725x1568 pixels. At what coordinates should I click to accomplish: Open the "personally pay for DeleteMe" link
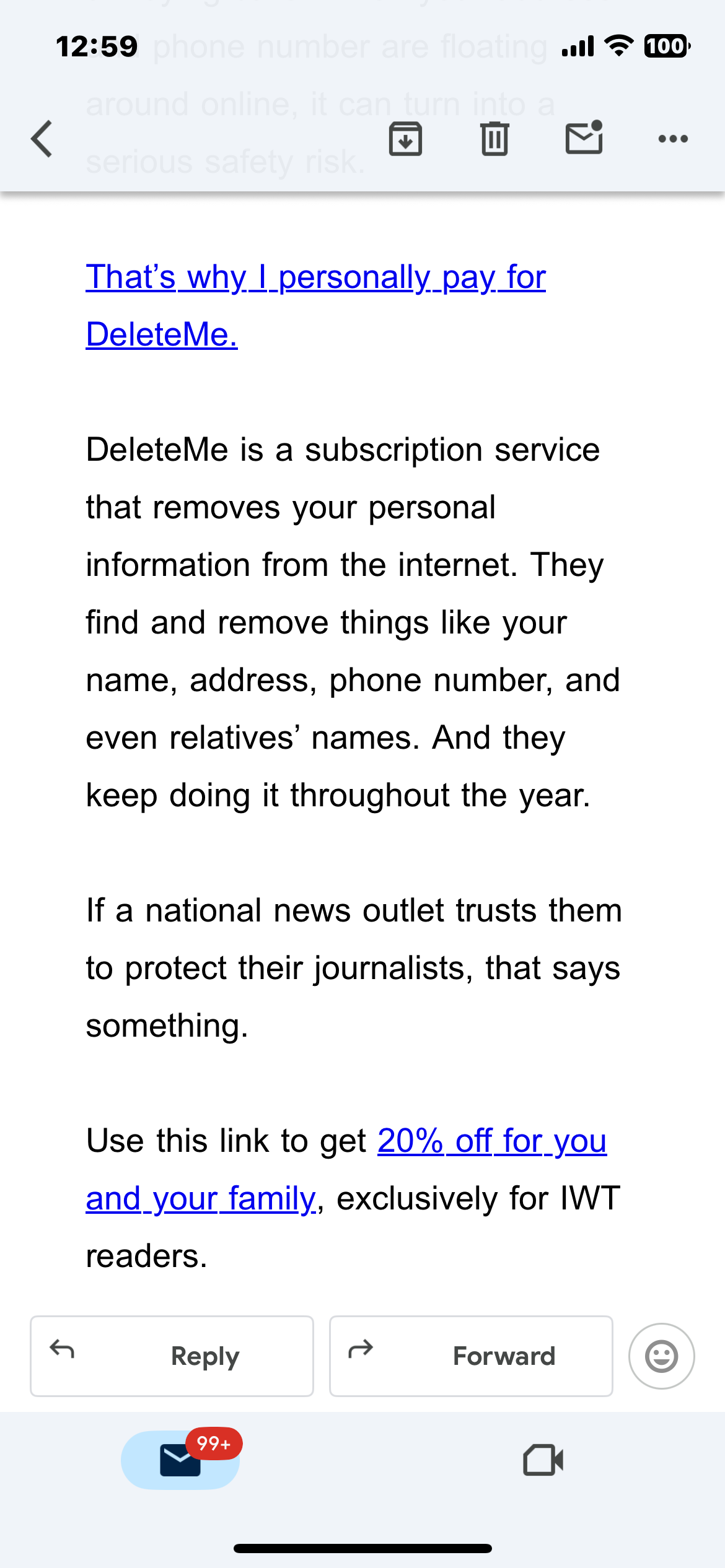coord(316,305)
